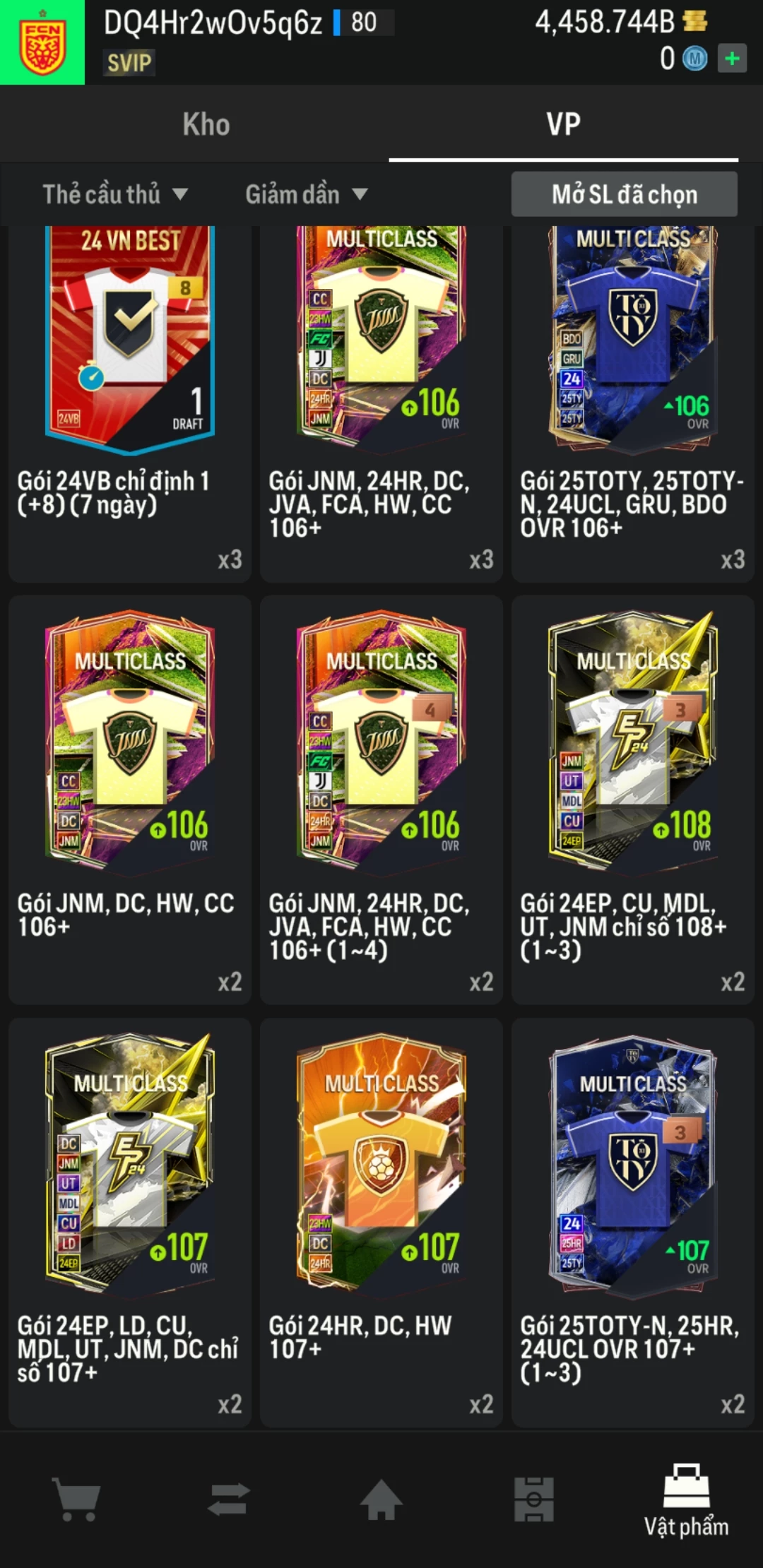Select Gói 25TOTY, 25TOTY-N, 24UCL, GRU, BDO pack
The height and width of the screenshot is (1568, 763).
click(x=632, y=403)
